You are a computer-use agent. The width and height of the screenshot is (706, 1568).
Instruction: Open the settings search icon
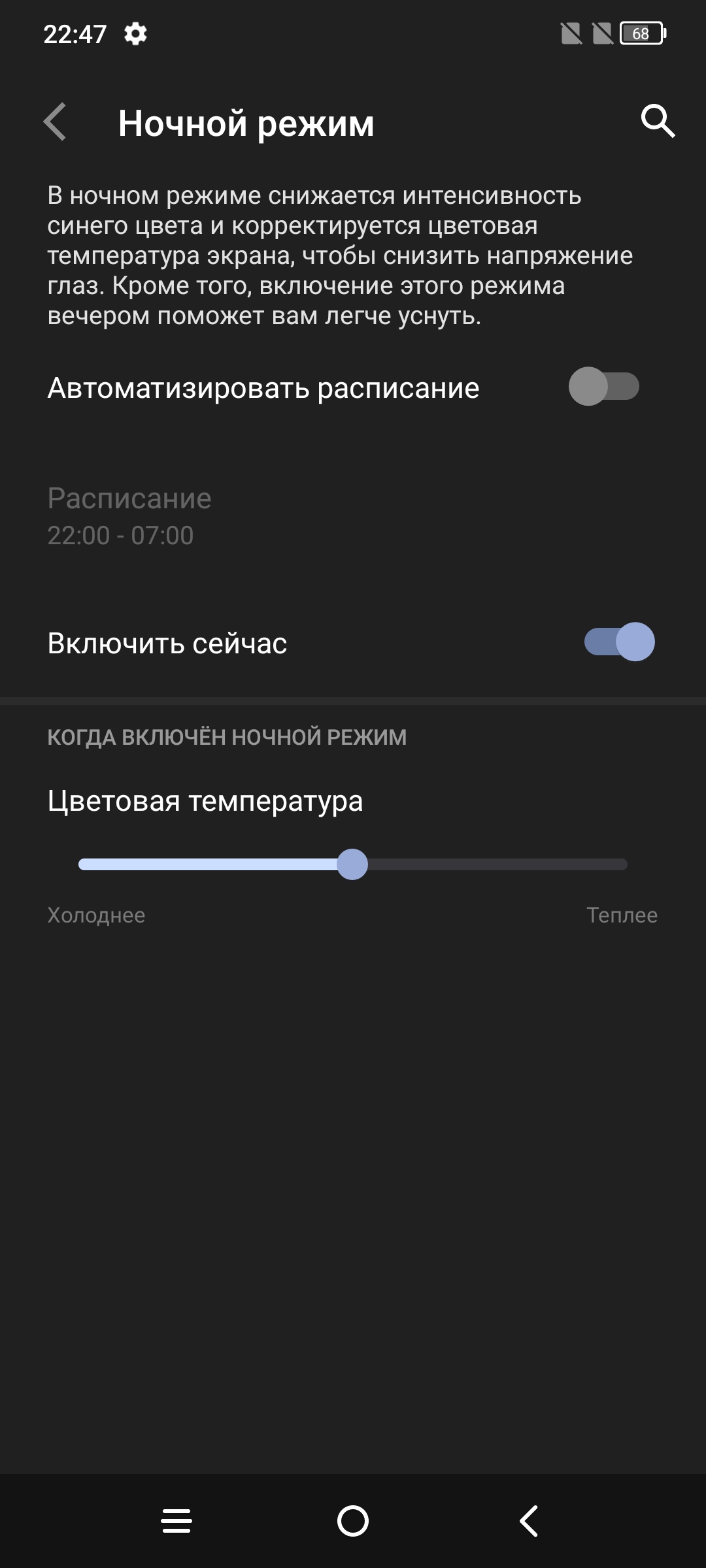tap(657, 122)
